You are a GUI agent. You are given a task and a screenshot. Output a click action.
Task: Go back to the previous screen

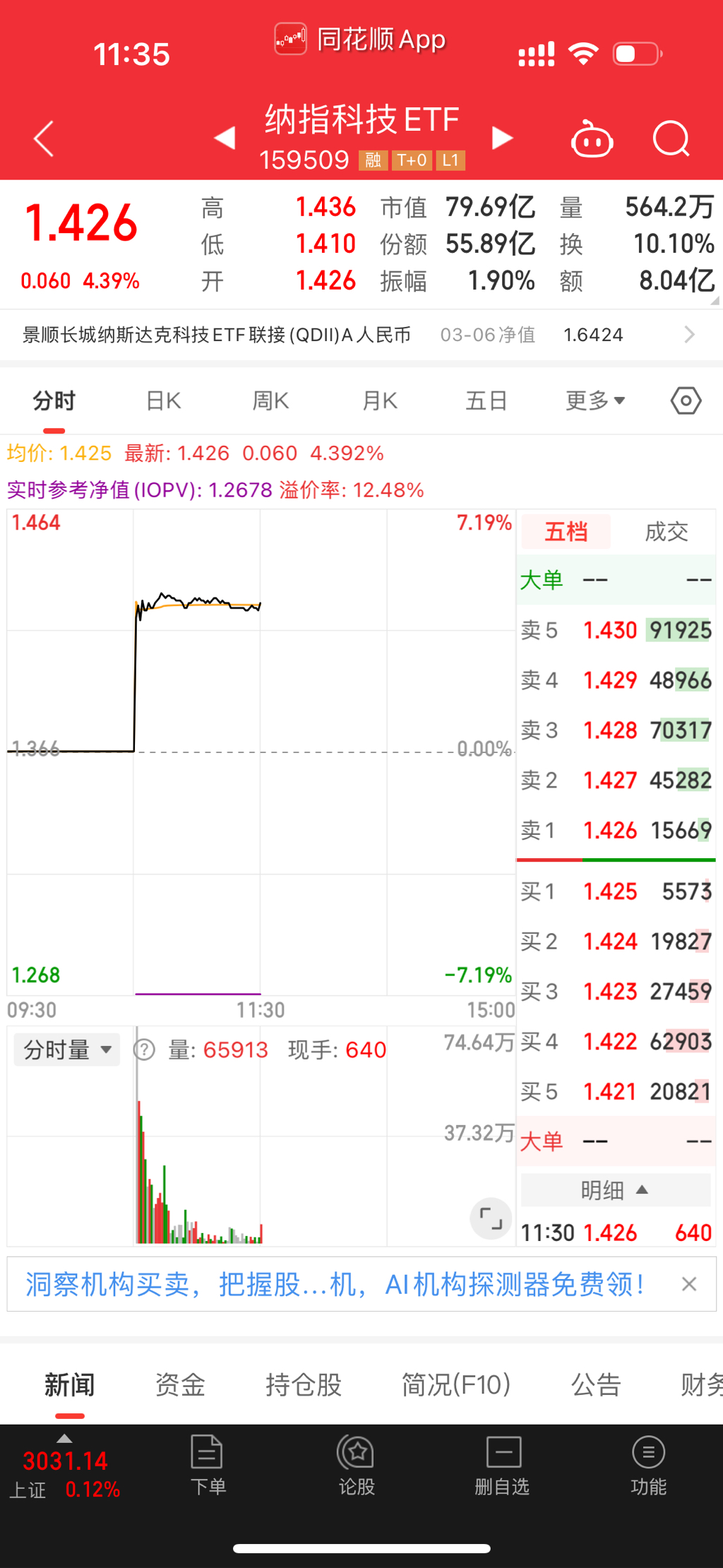[x=44, y=138]
